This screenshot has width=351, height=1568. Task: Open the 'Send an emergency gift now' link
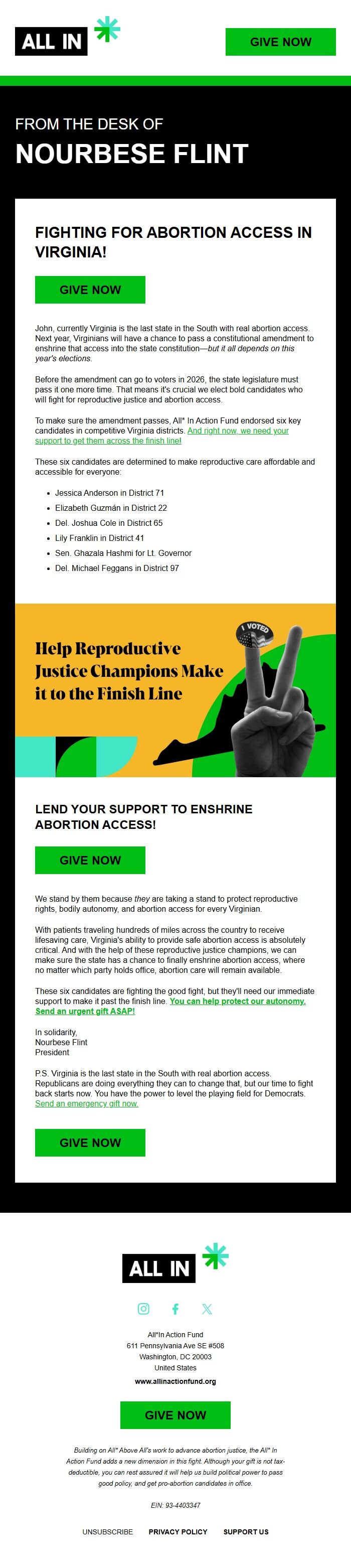(86, 1103)
